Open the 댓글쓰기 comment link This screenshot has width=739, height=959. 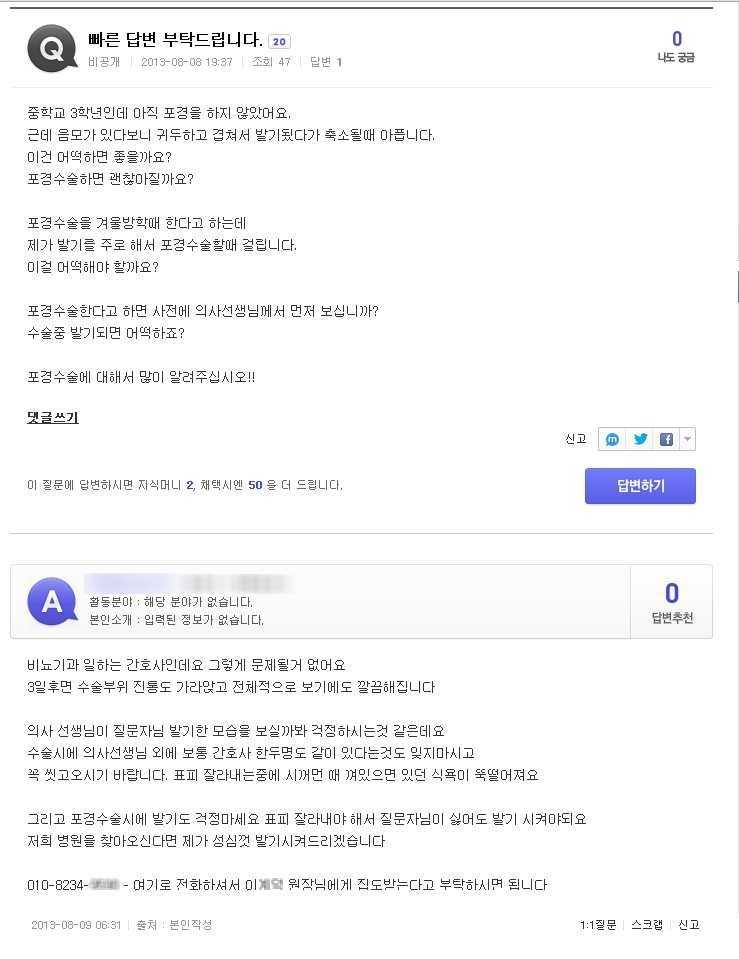[52, 417]
